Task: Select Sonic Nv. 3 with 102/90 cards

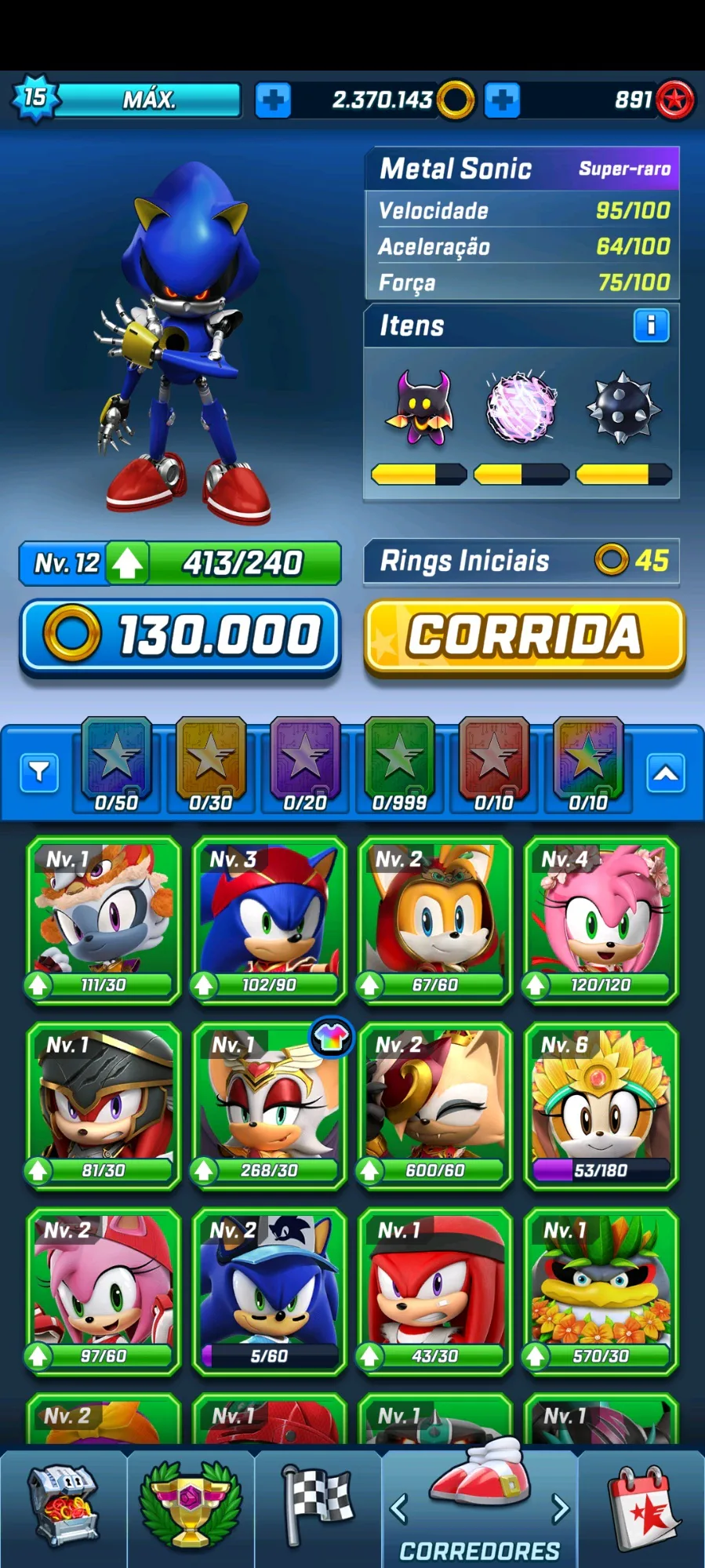Action: (269, 919)
